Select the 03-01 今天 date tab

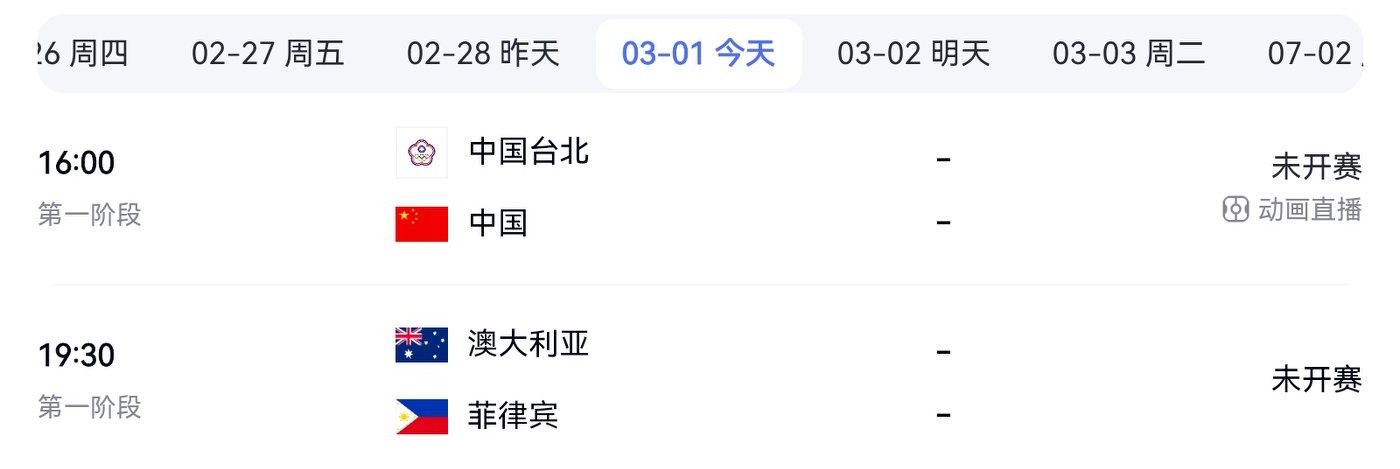[x=698, y=54]
